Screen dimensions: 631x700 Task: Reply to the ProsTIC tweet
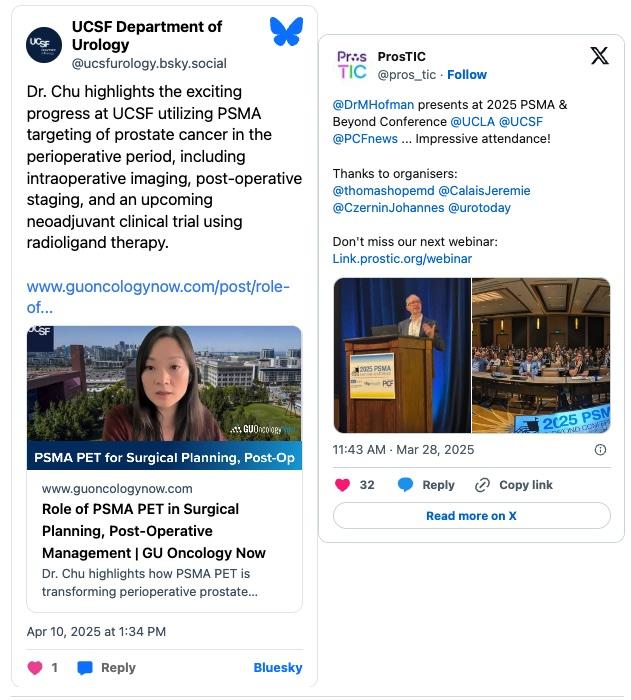(x=426, y=485)
